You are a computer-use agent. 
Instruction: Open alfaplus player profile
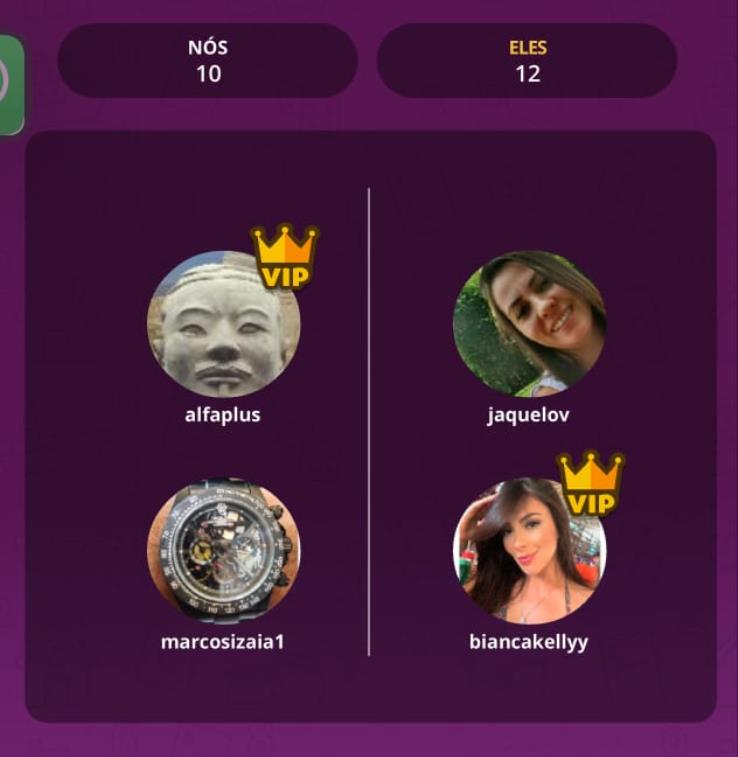[223, 325]
